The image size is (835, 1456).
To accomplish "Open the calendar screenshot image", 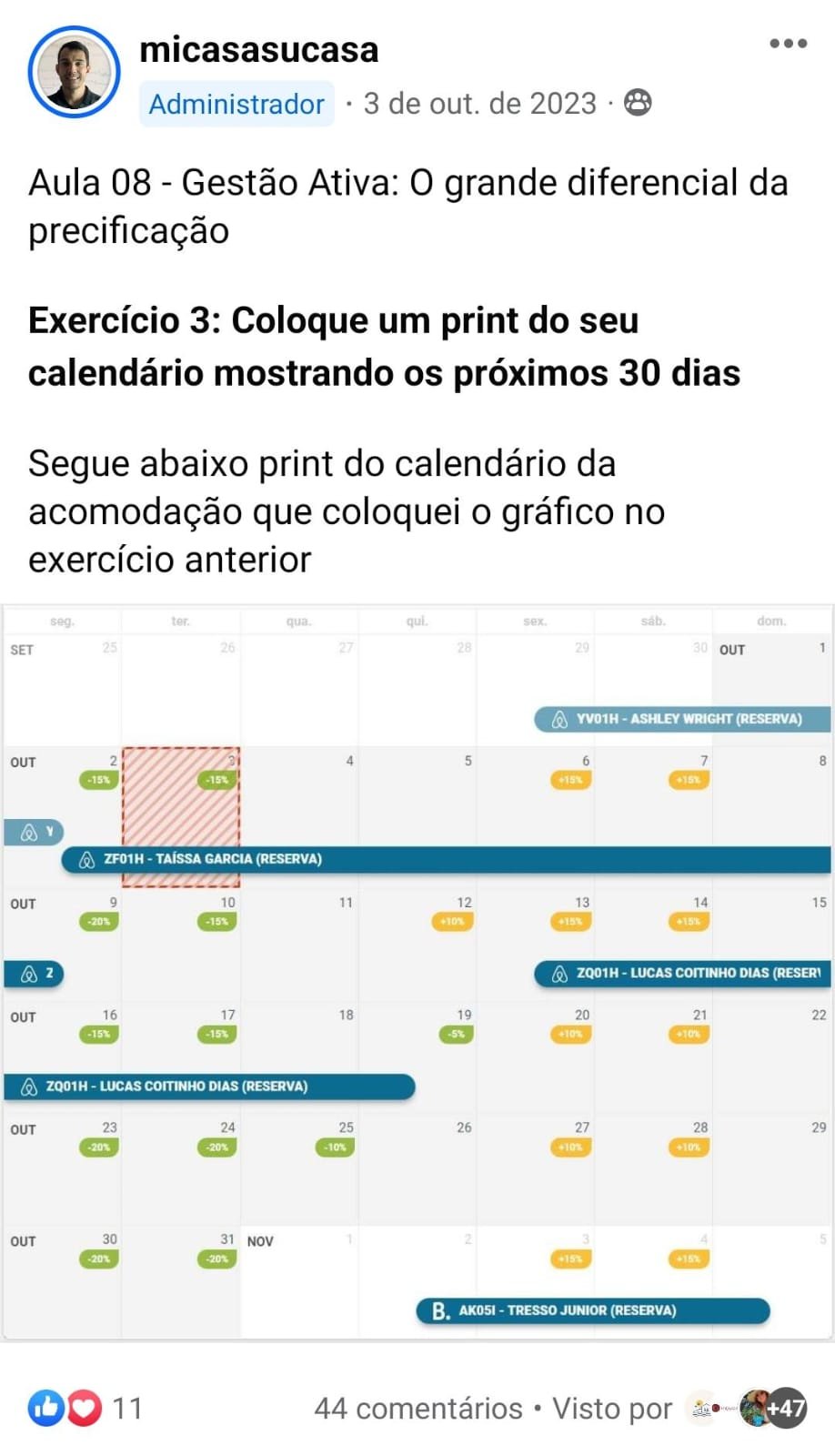I will (x=417, y=972).
